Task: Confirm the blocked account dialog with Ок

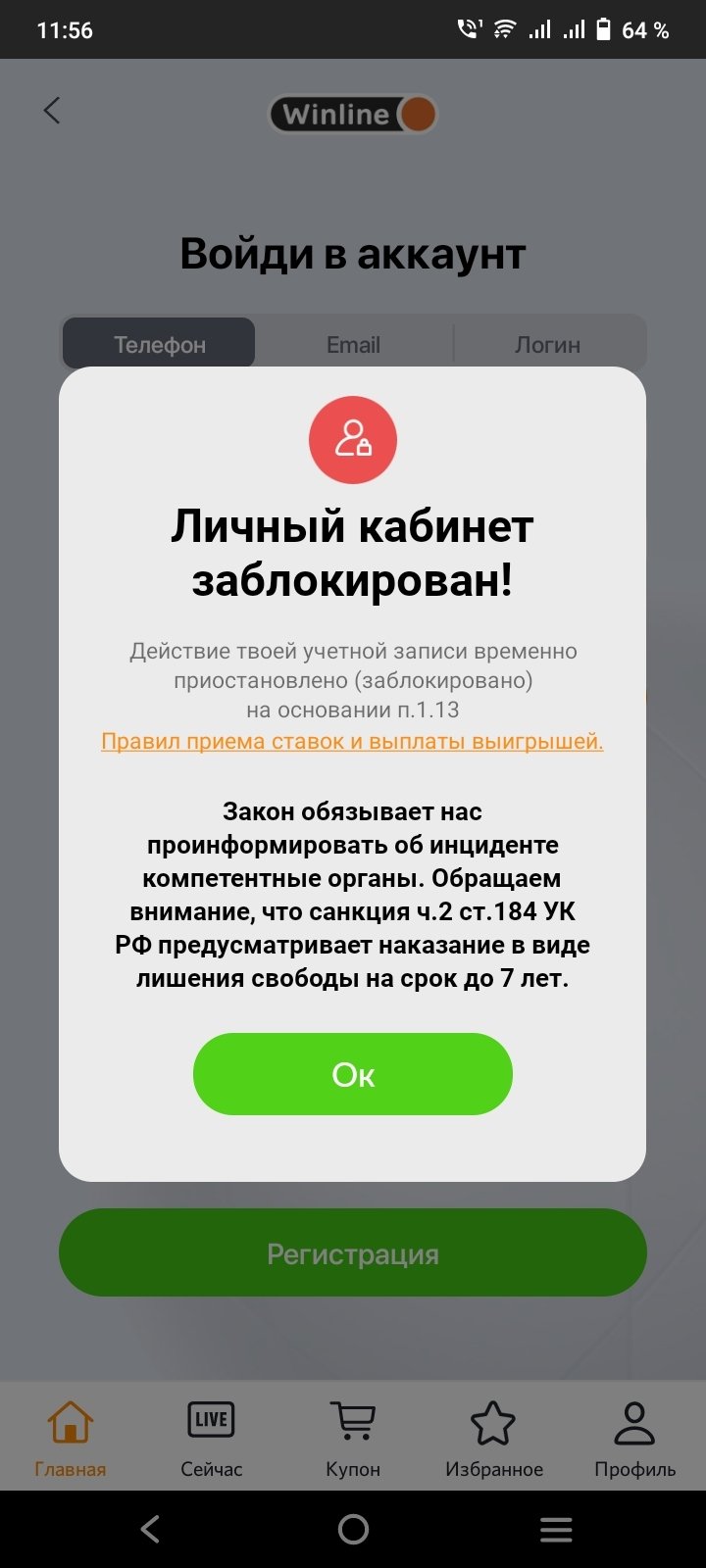Action: coord(353,1074)
